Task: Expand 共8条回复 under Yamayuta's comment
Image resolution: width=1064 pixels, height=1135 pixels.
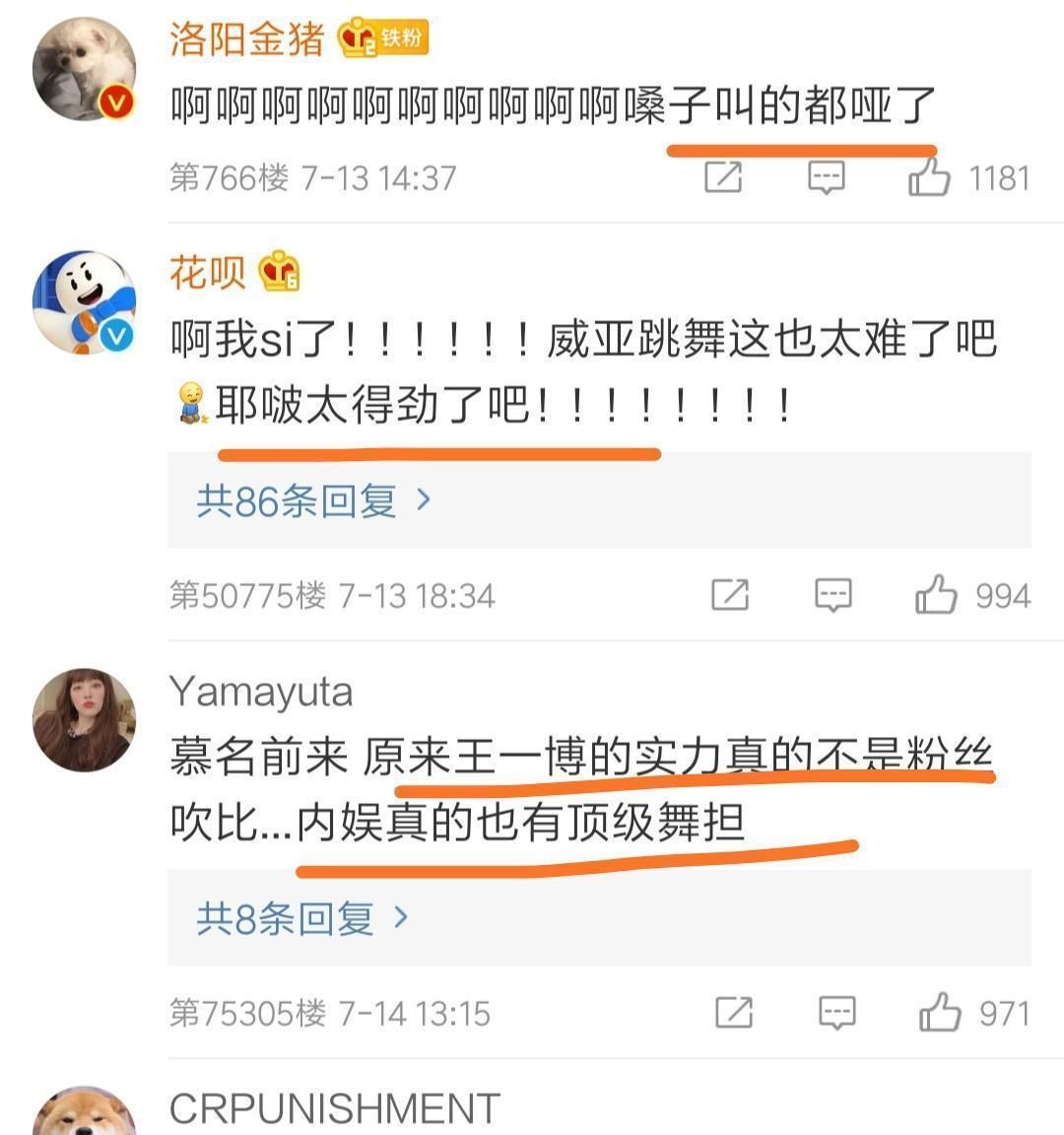Action: click(x=286, y=919)
